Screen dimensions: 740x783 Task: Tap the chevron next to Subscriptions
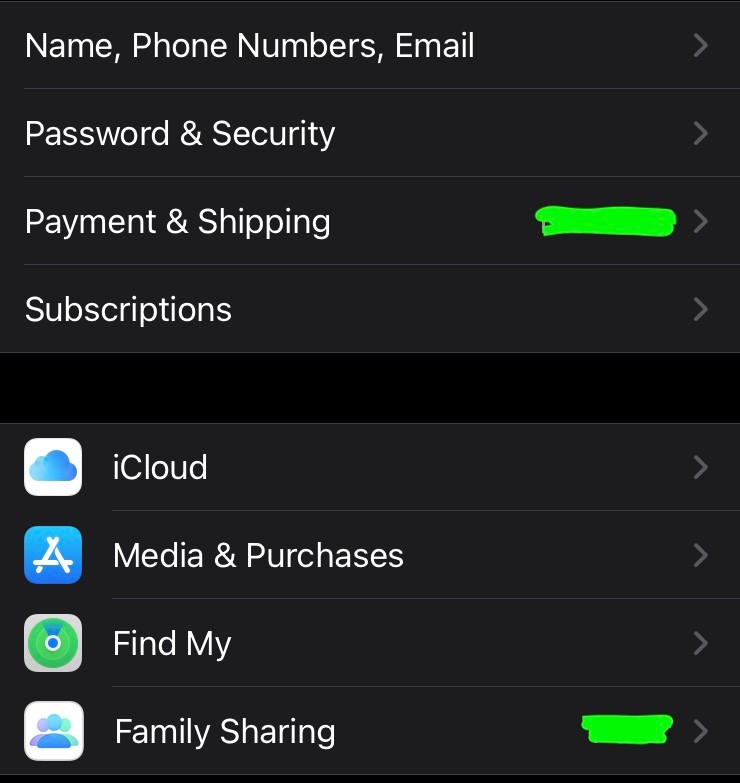[x=701, y=309]
